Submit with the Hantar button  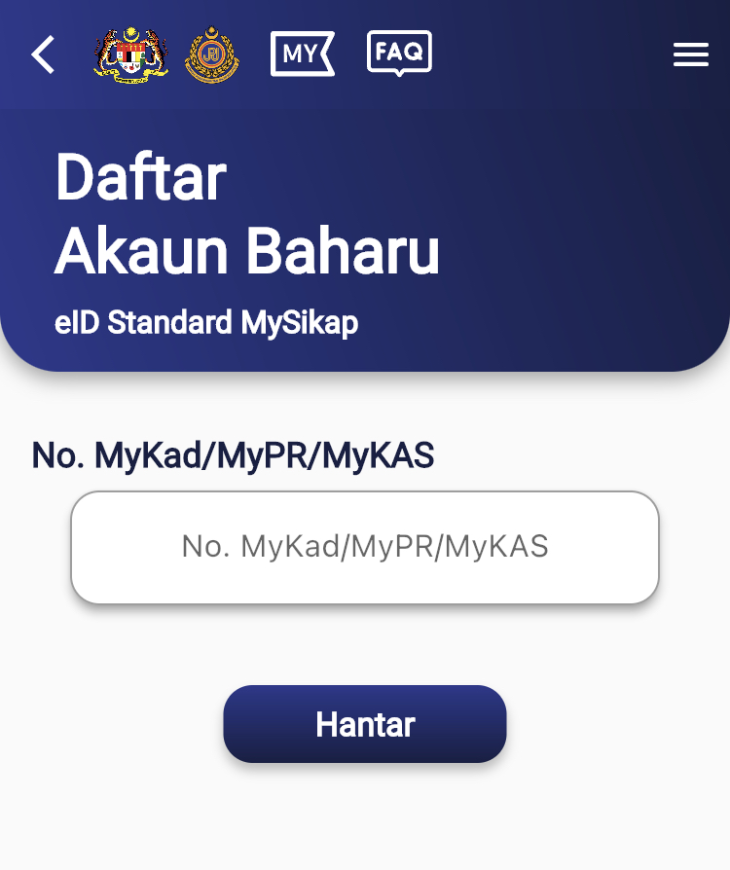365,724
